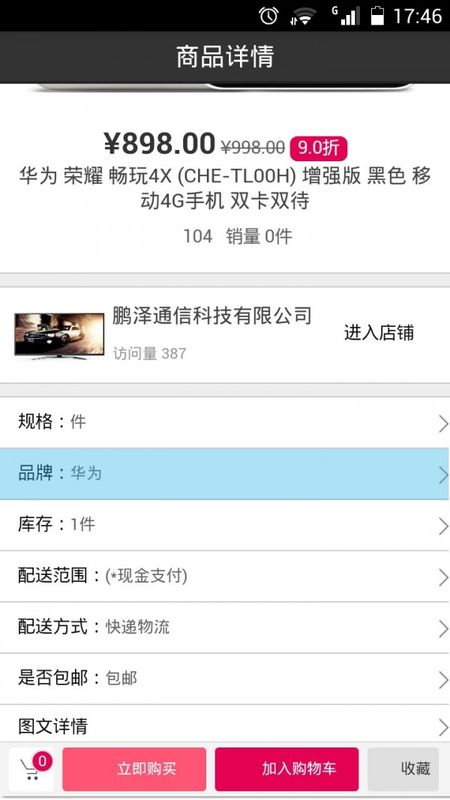The width and height of the screenshot is (450, 800).
Task: Open the 配送方式 快递物流 row
Action: tap(225, 628)
